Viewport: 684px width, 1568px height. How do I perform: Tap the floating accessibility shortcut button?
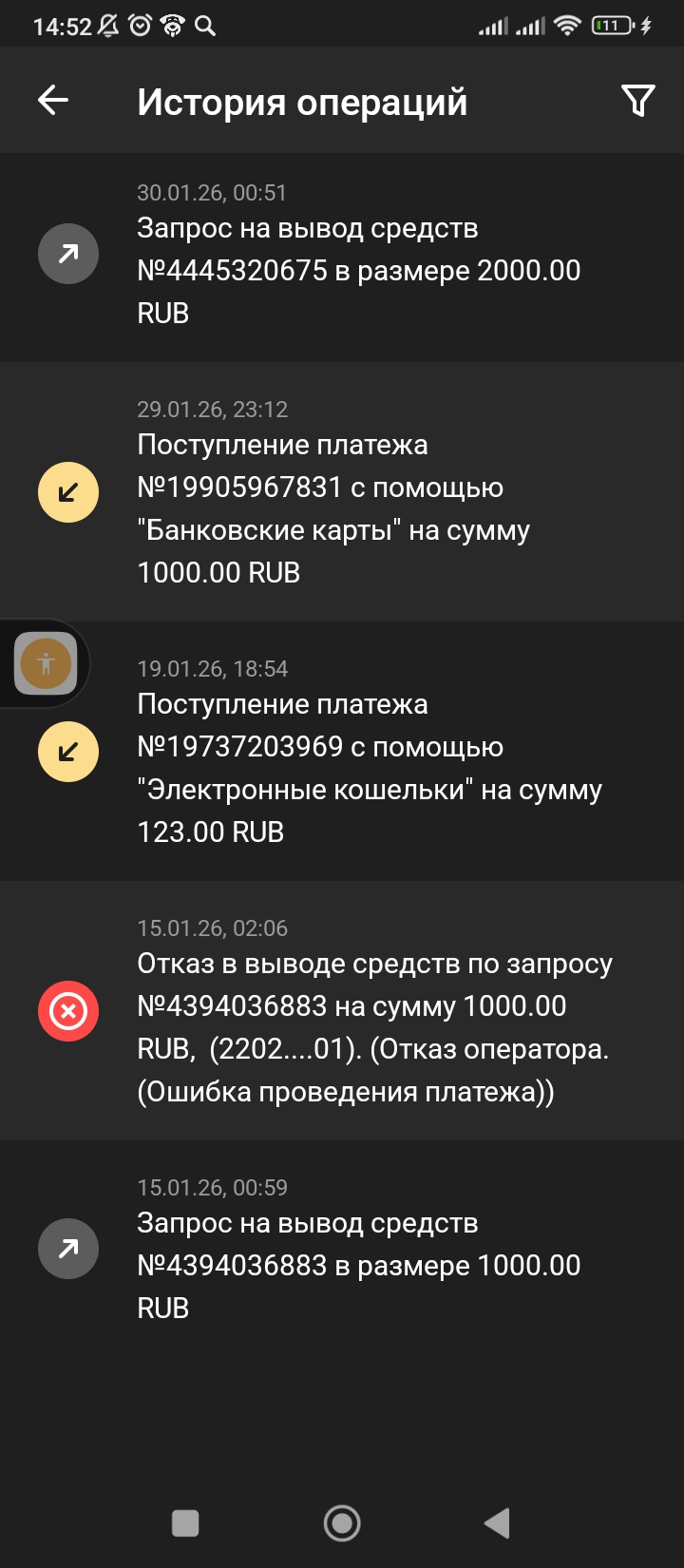[x=46, y=663]
